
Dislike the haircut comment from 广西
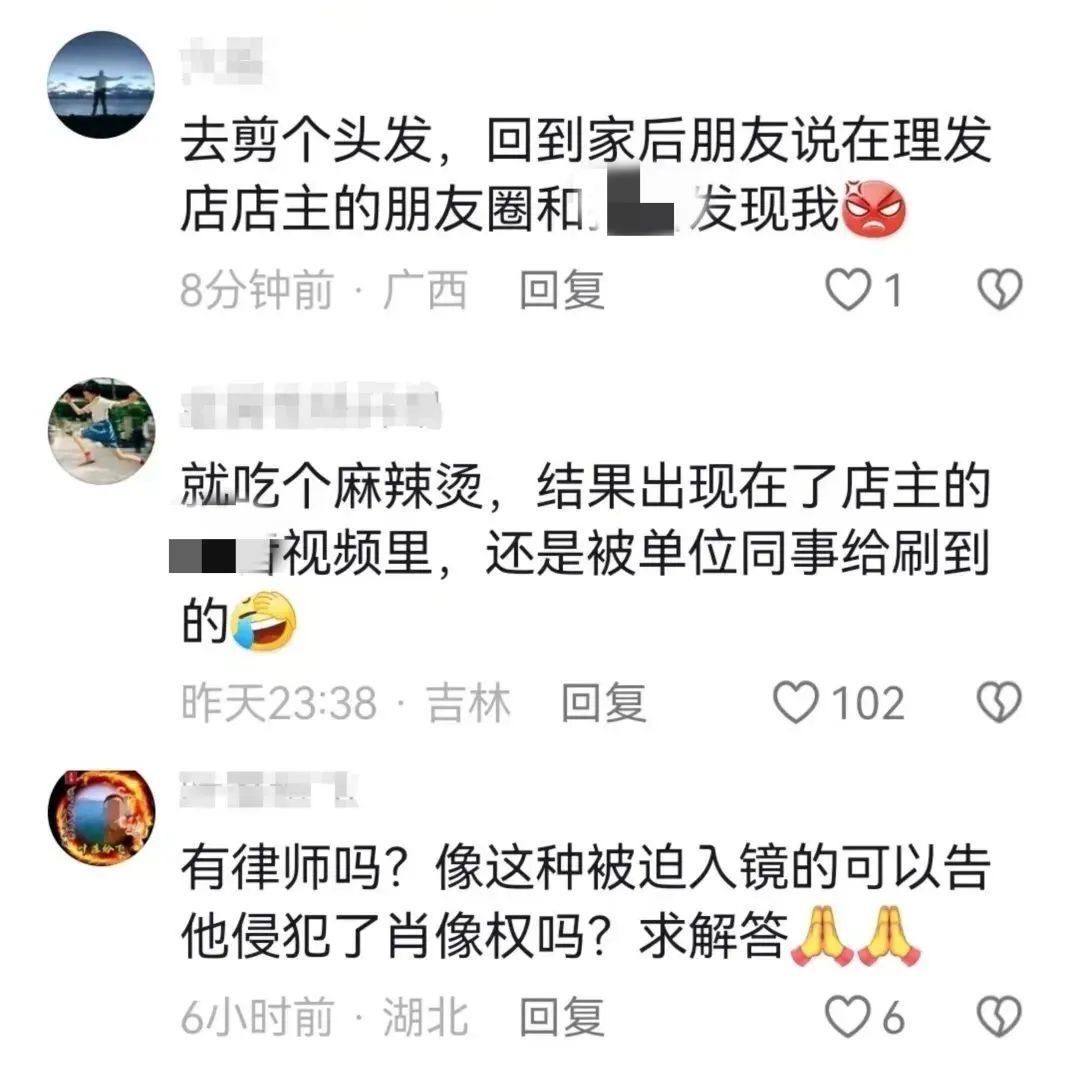tap(998, 291)
